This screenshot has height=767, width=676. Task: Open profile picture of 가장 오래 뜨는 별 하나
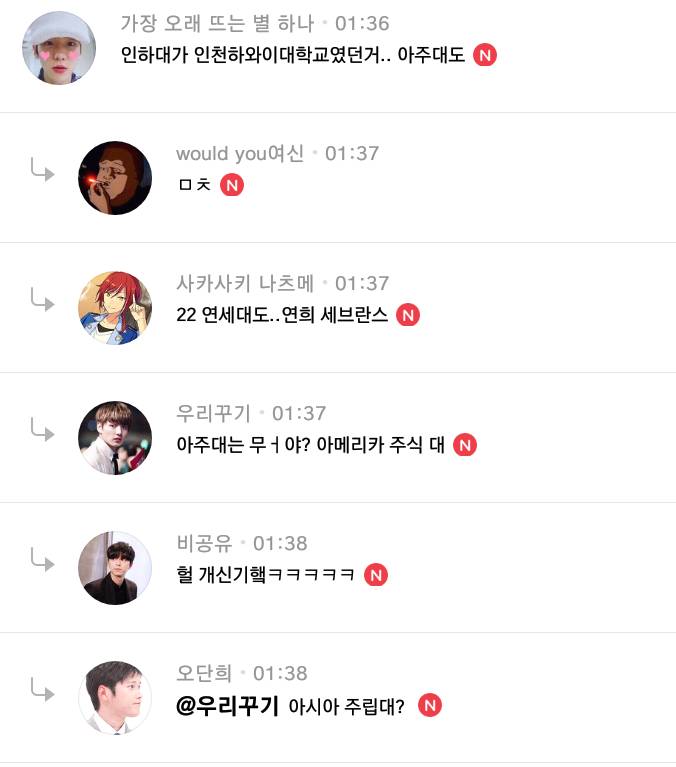[x=59, y=48]
